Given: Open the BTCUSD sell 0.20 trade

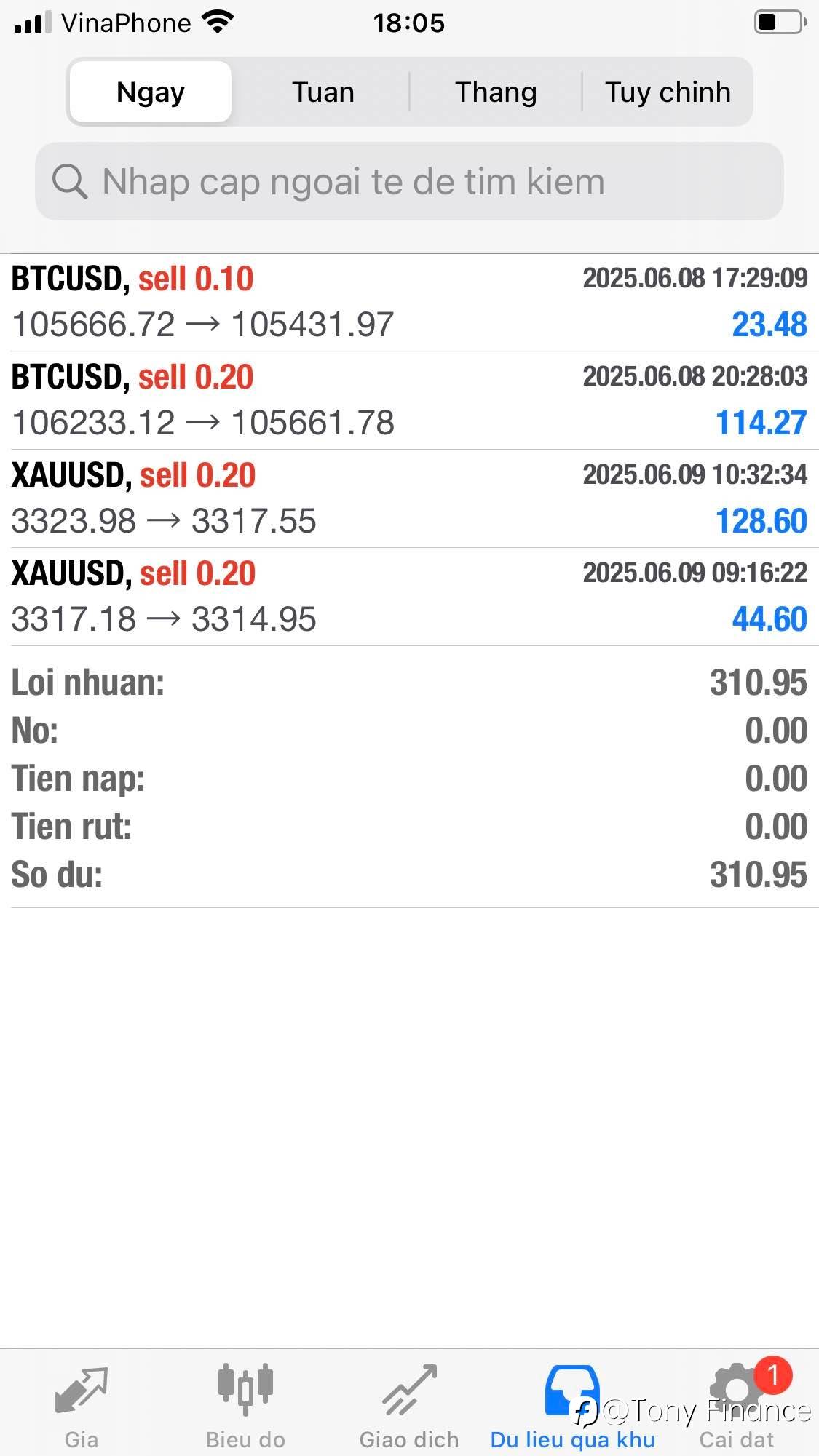Looking at the screenshot, I should pyautogui.click(x=409, y=400).
